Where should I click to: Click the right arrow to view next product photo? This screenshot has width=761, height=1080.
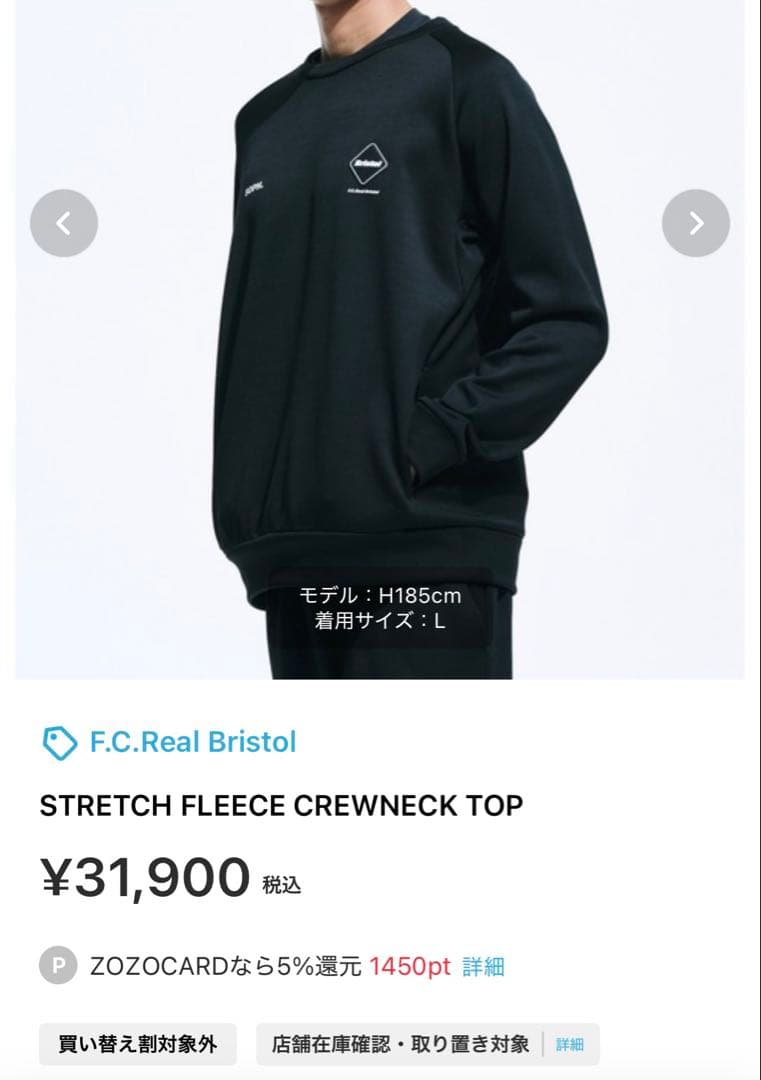(x=696, y=223)
